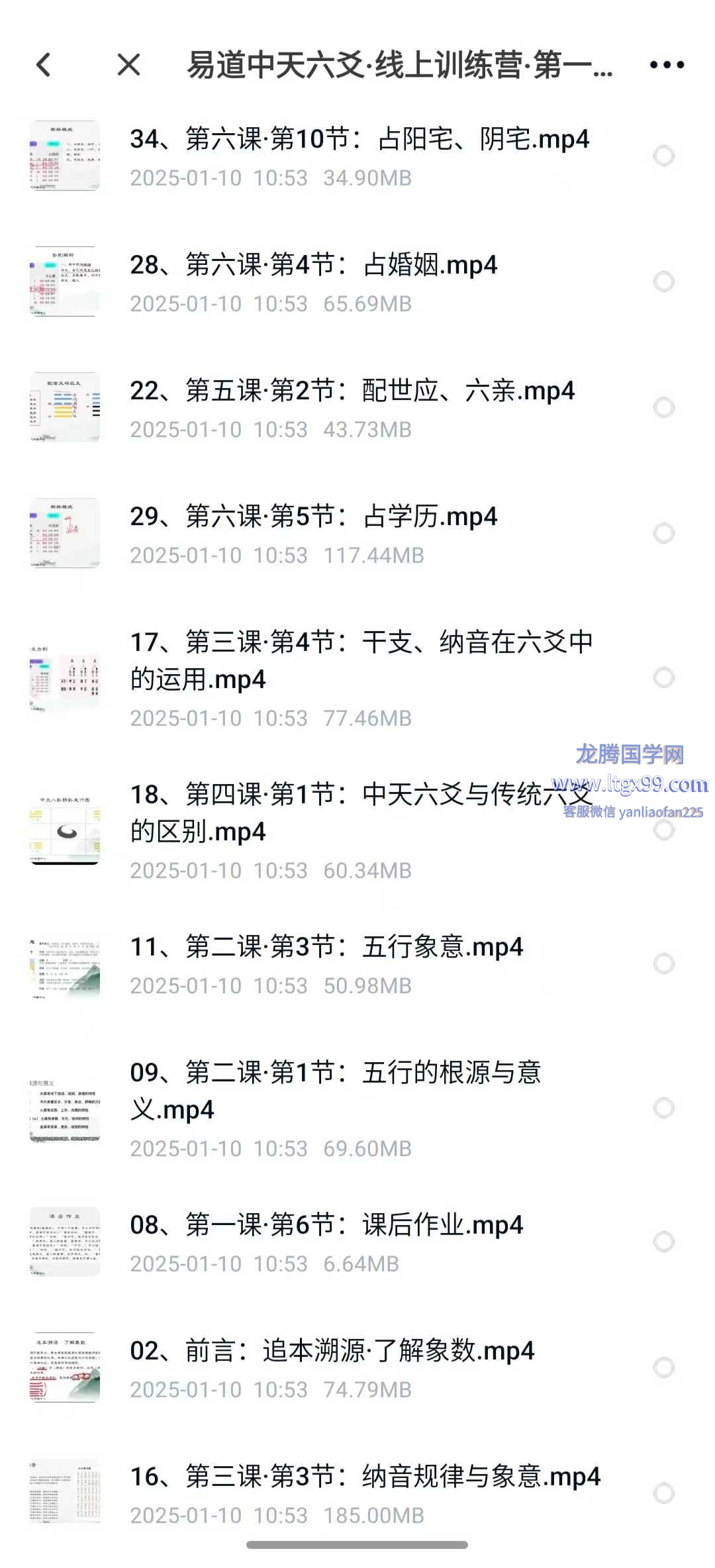Open 17 干支、纳音在六爻中的运用.mp4
This screenshot has height=1568, width=715.
click(361, 660)
